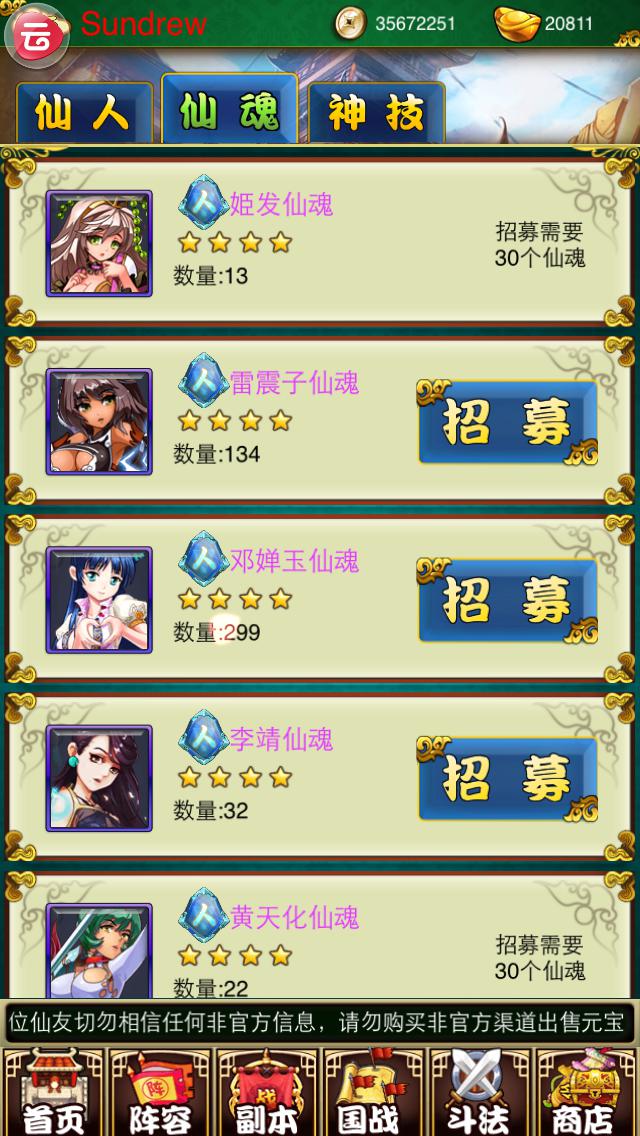The width and height of the screenshot is (640, 1136).
Task: Switch to the 副本 section
Action: click(x=266, y=1091)
